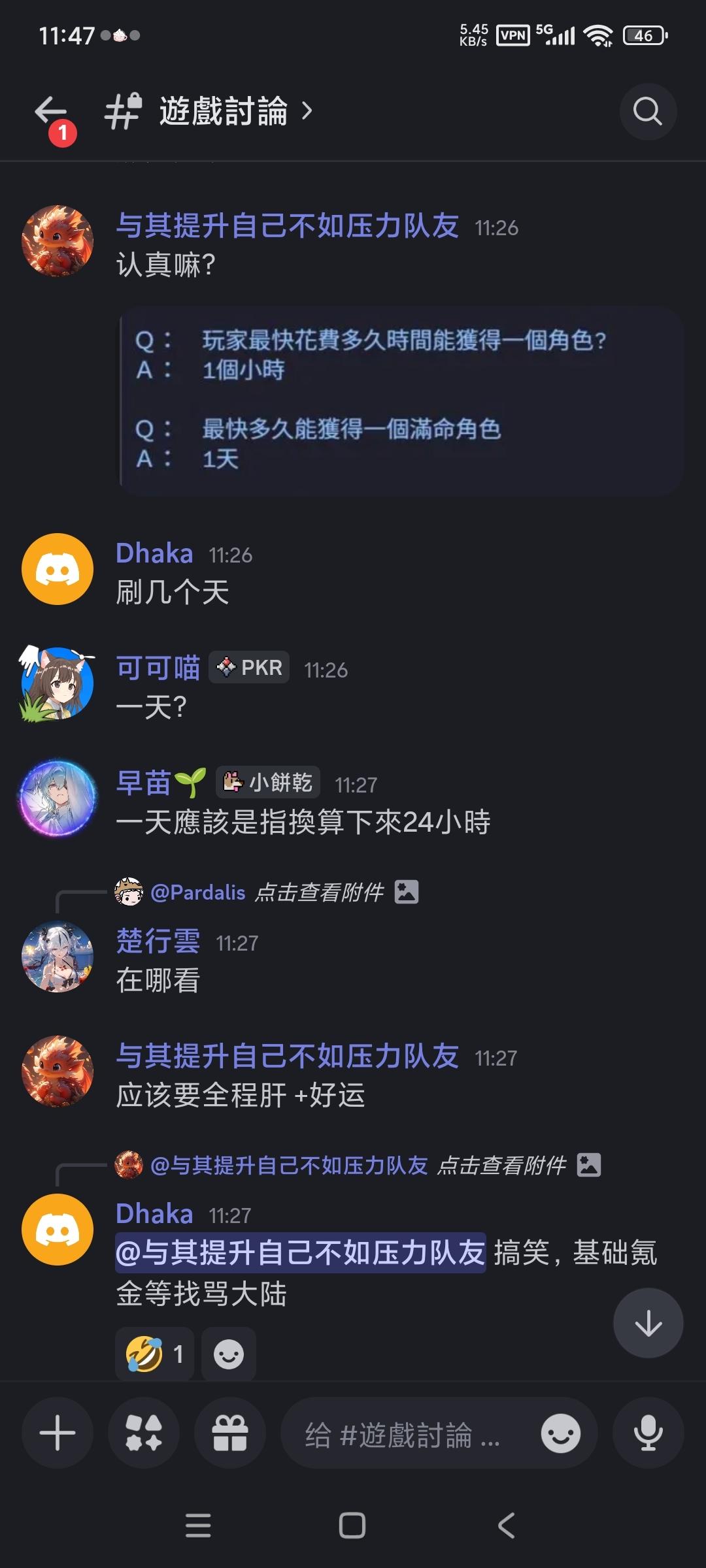Open 楚行雲's user profile name

tap(158, 941)
